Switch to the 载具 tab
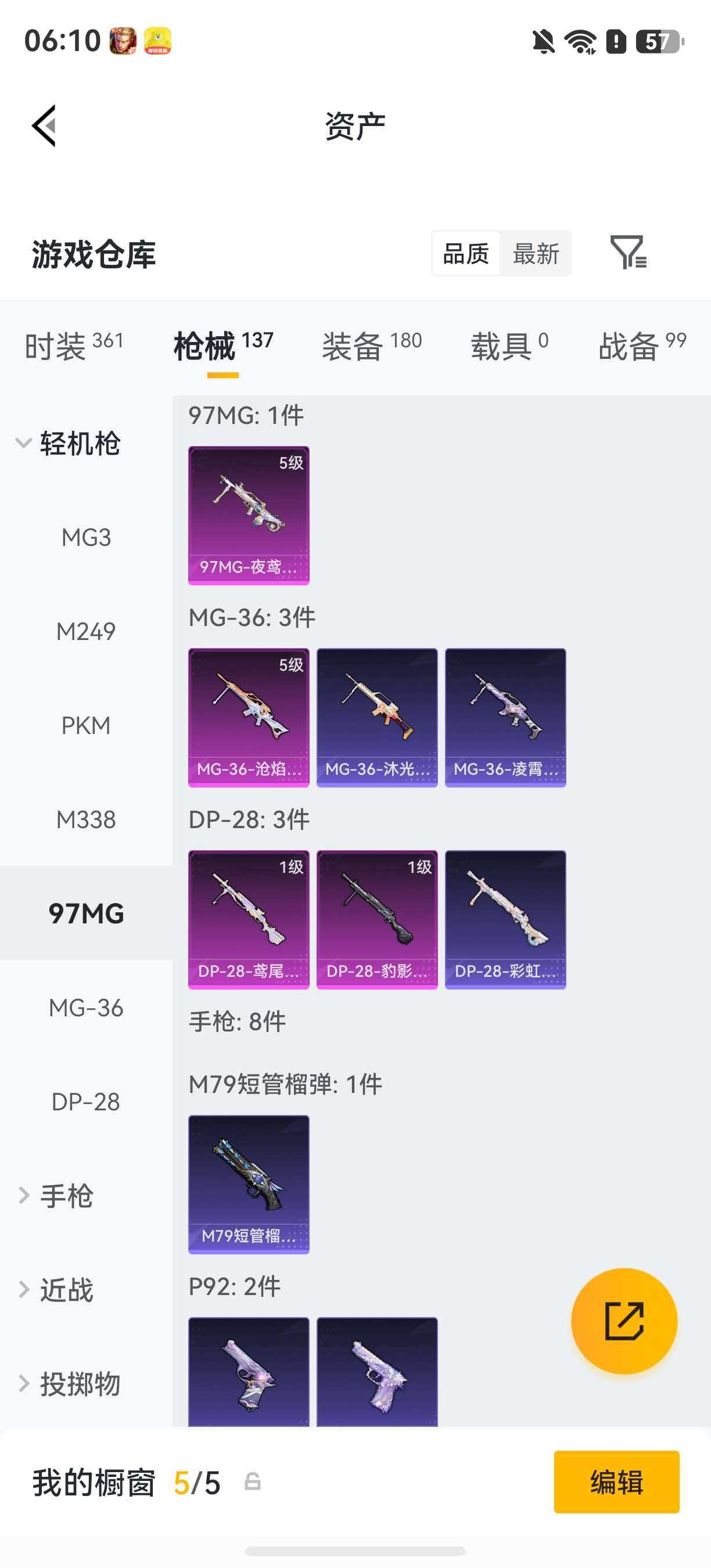Viewport: 711px width, 1568px height. click(x=509, y=346)
